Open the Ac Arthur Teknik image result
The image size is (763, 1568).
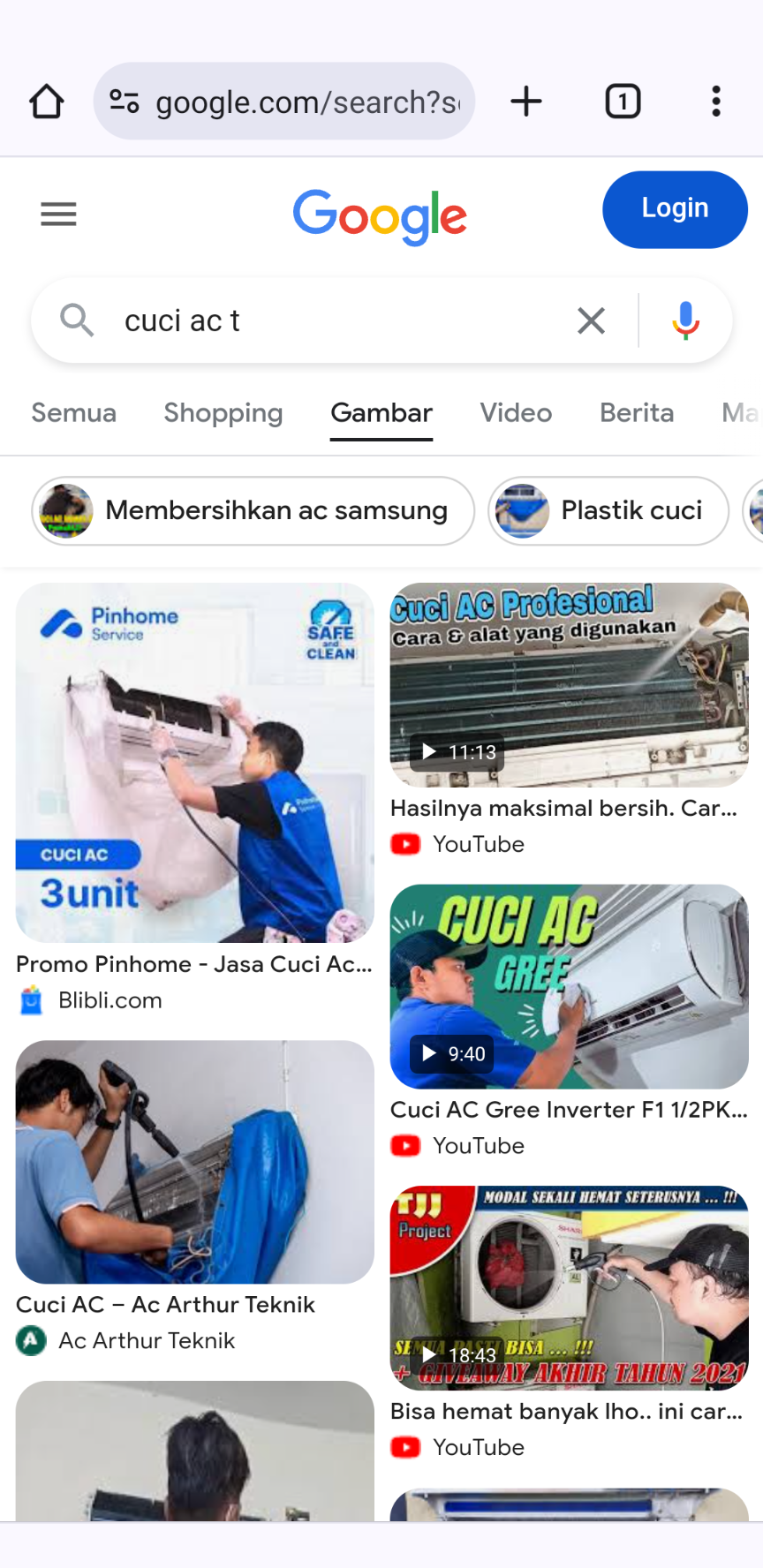194,1162
